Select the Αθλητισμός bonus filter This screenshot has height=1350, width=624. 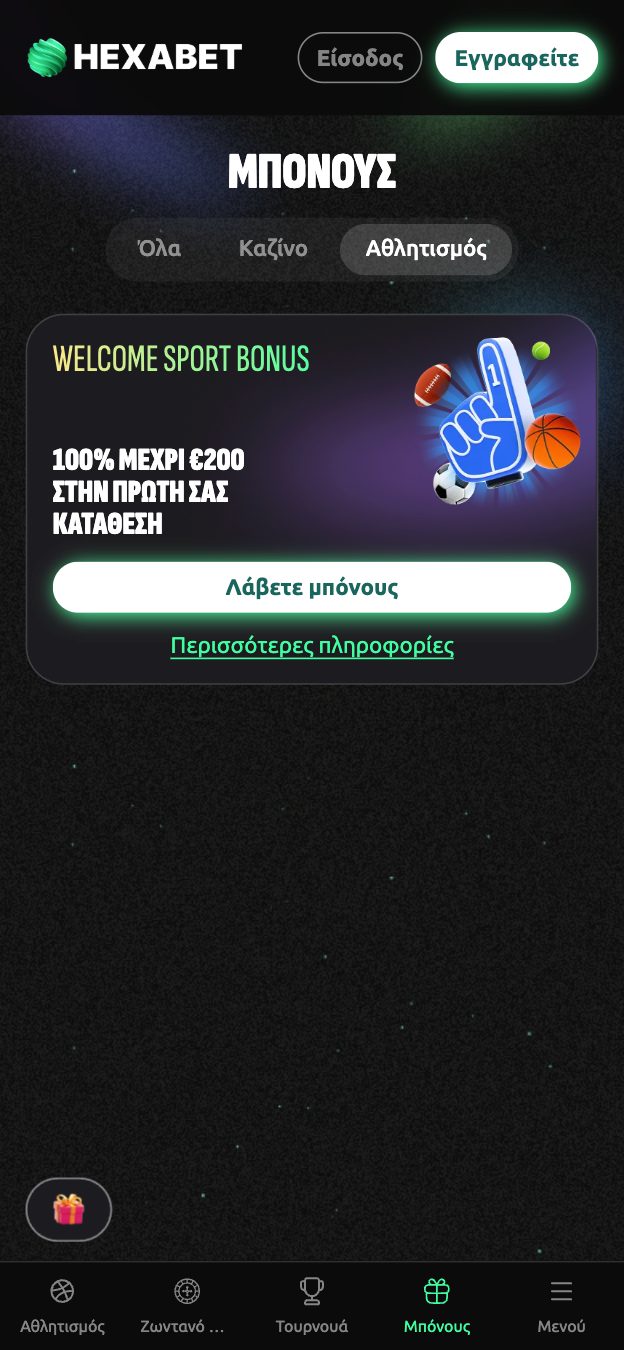(426, 249)
